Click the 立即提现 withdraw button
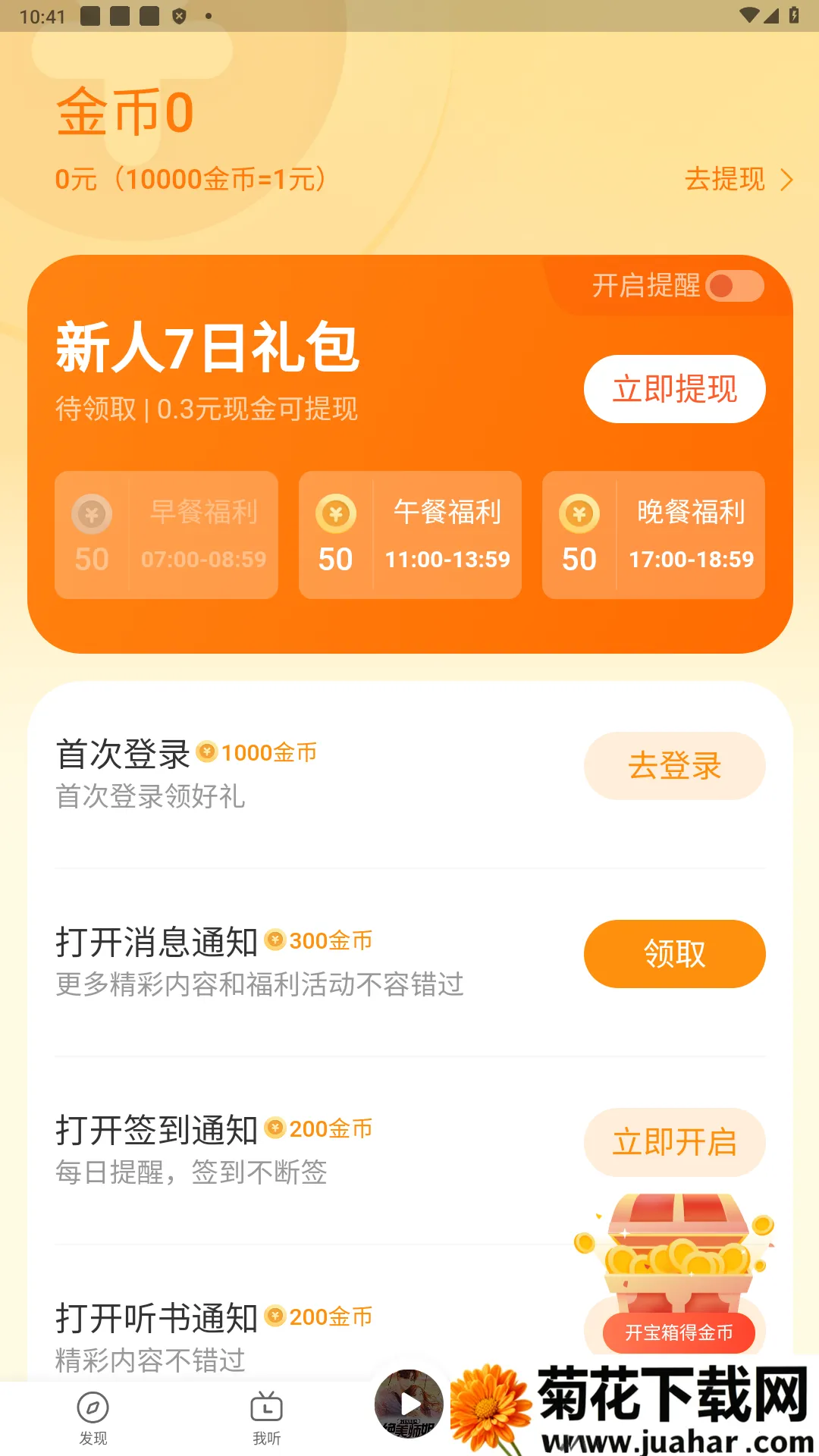The height and width of the screenshot is (1456, 819). pyautogui.click(x=674, y=388)
